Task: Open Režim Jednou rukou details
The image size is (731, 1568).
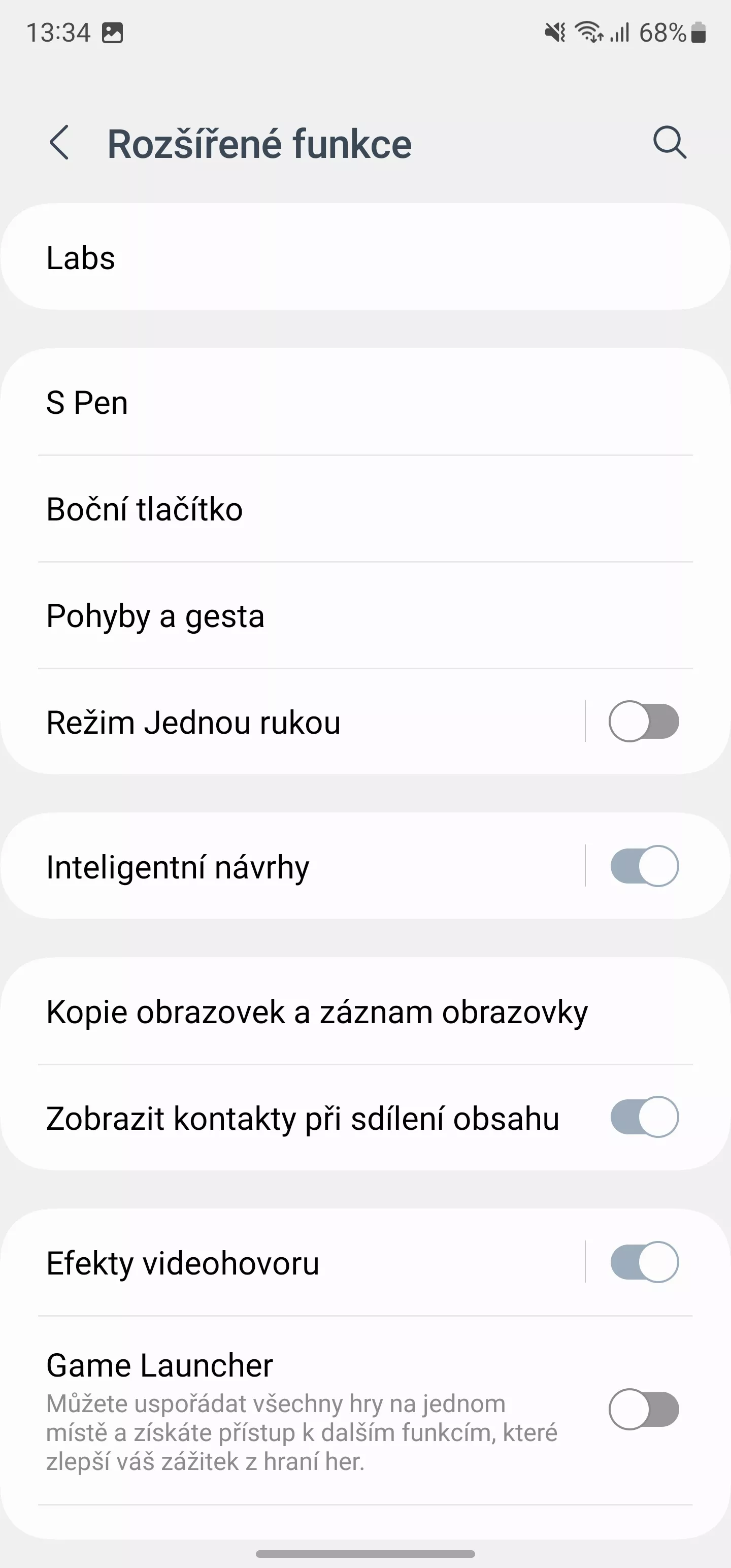Action: (x=292, y=722)
